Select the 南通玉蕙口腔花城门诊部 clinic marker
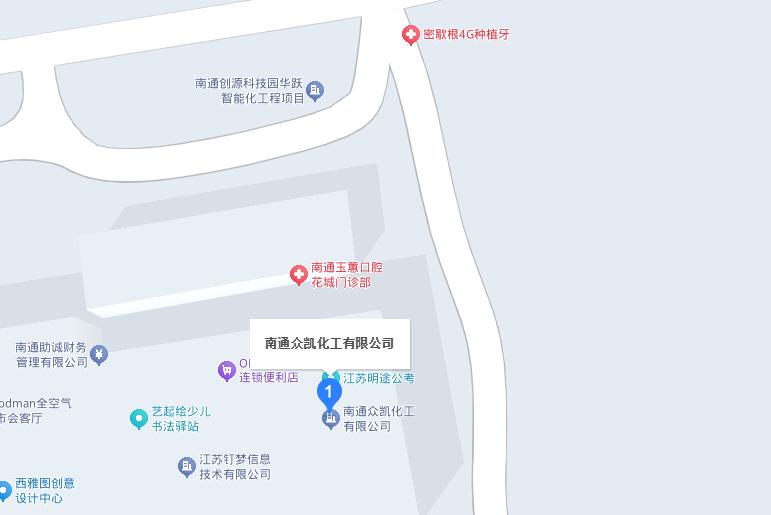This screenshot has width=771, height=515. click(298, 275)
